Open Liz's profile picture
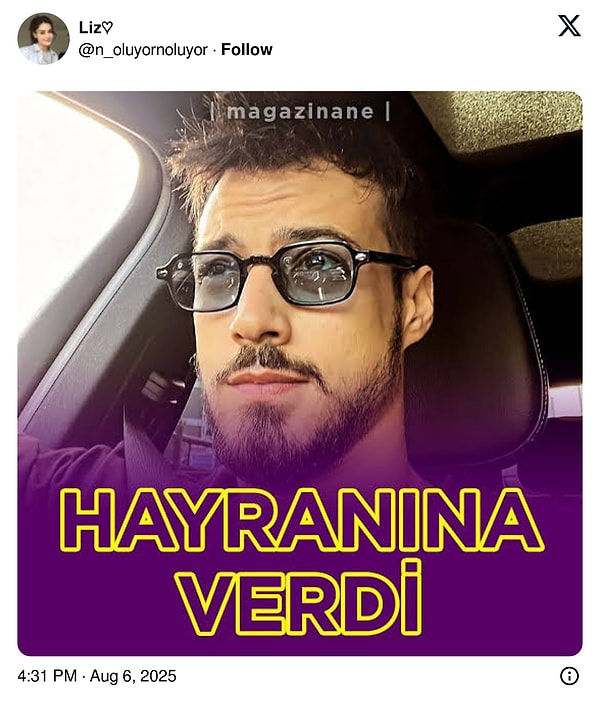 43,39
